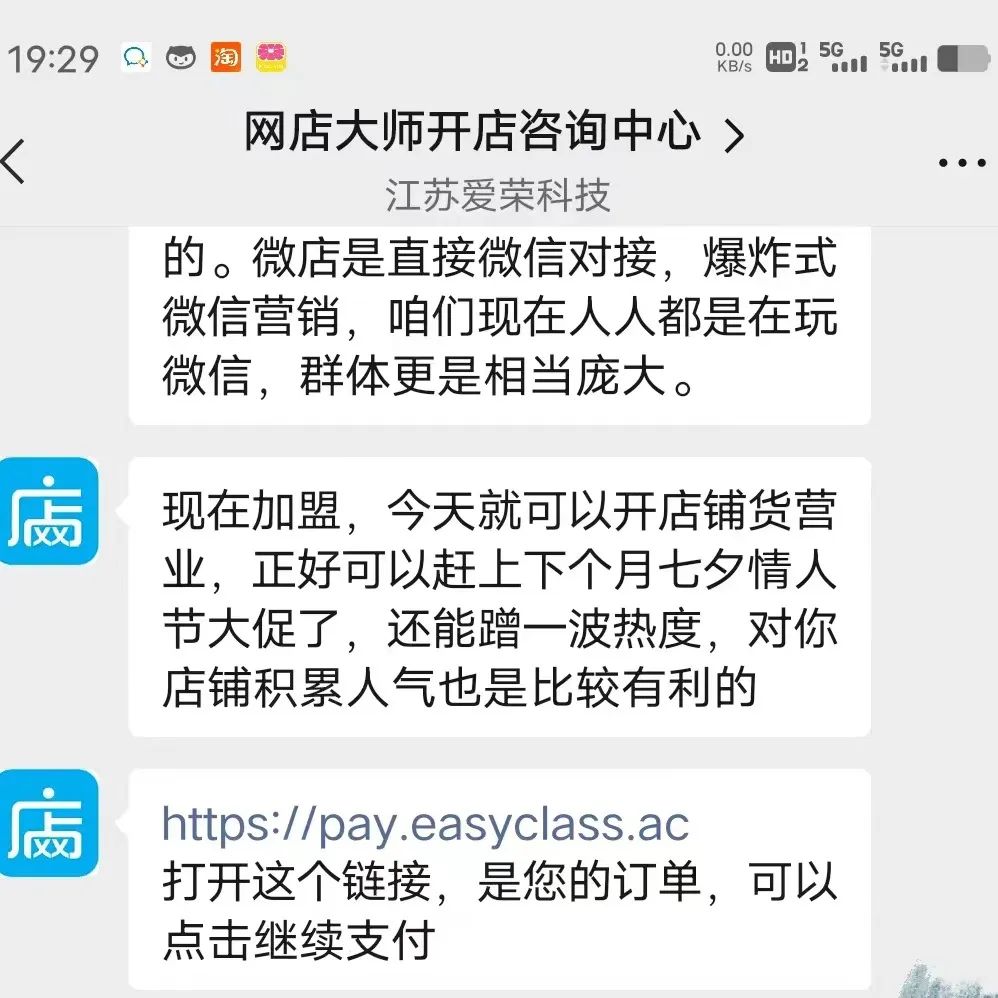Tap the sender avatar beside the 现在加盟 message
Viewport: 998px width, 998px height.
(x=49, y=510)
